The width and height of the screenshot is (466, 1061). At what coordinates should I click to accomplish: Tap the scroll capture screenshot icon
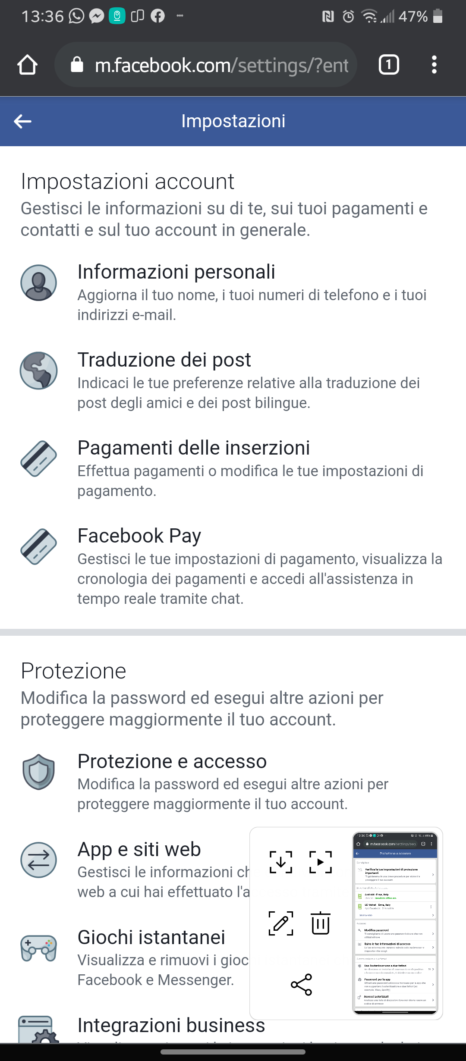click(281, 861)
